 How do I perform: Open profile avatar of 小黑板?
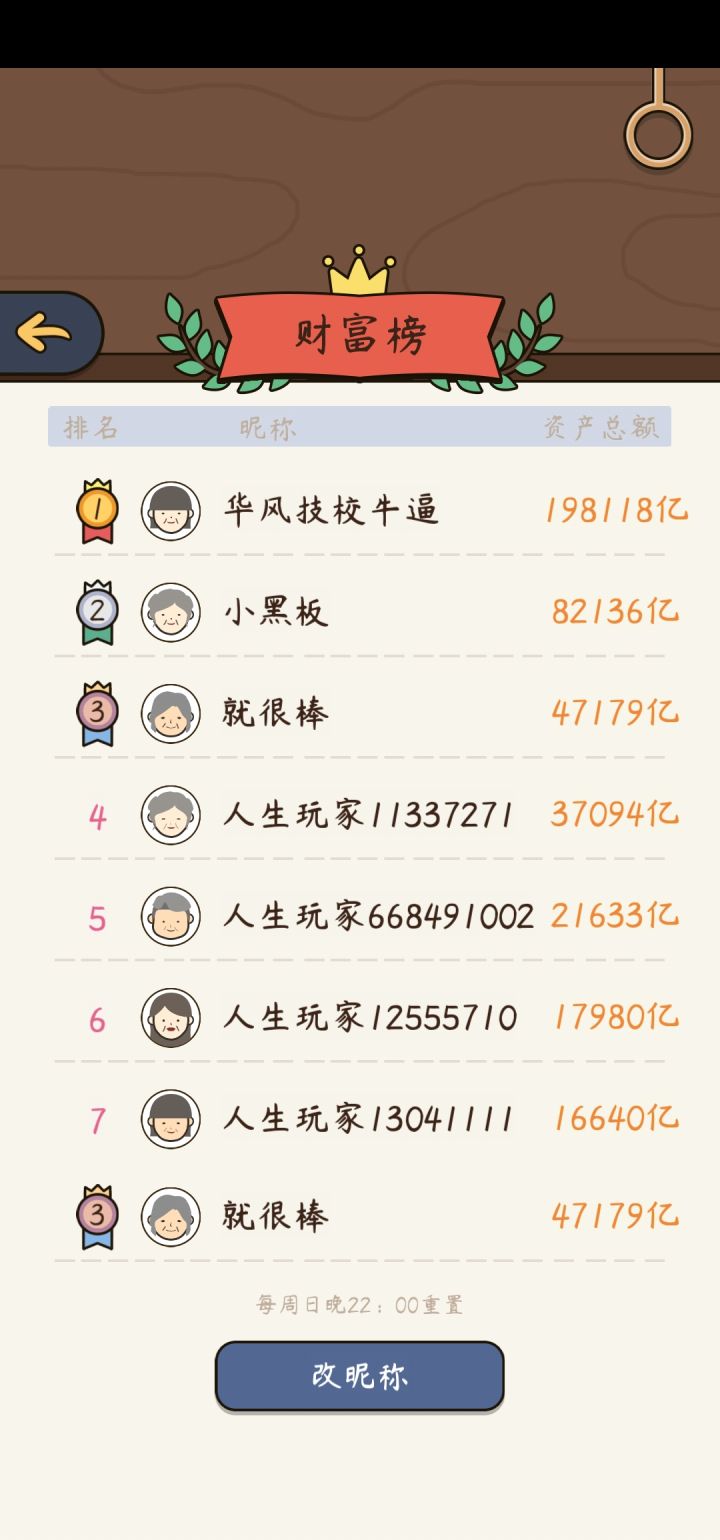click(171, 613)
